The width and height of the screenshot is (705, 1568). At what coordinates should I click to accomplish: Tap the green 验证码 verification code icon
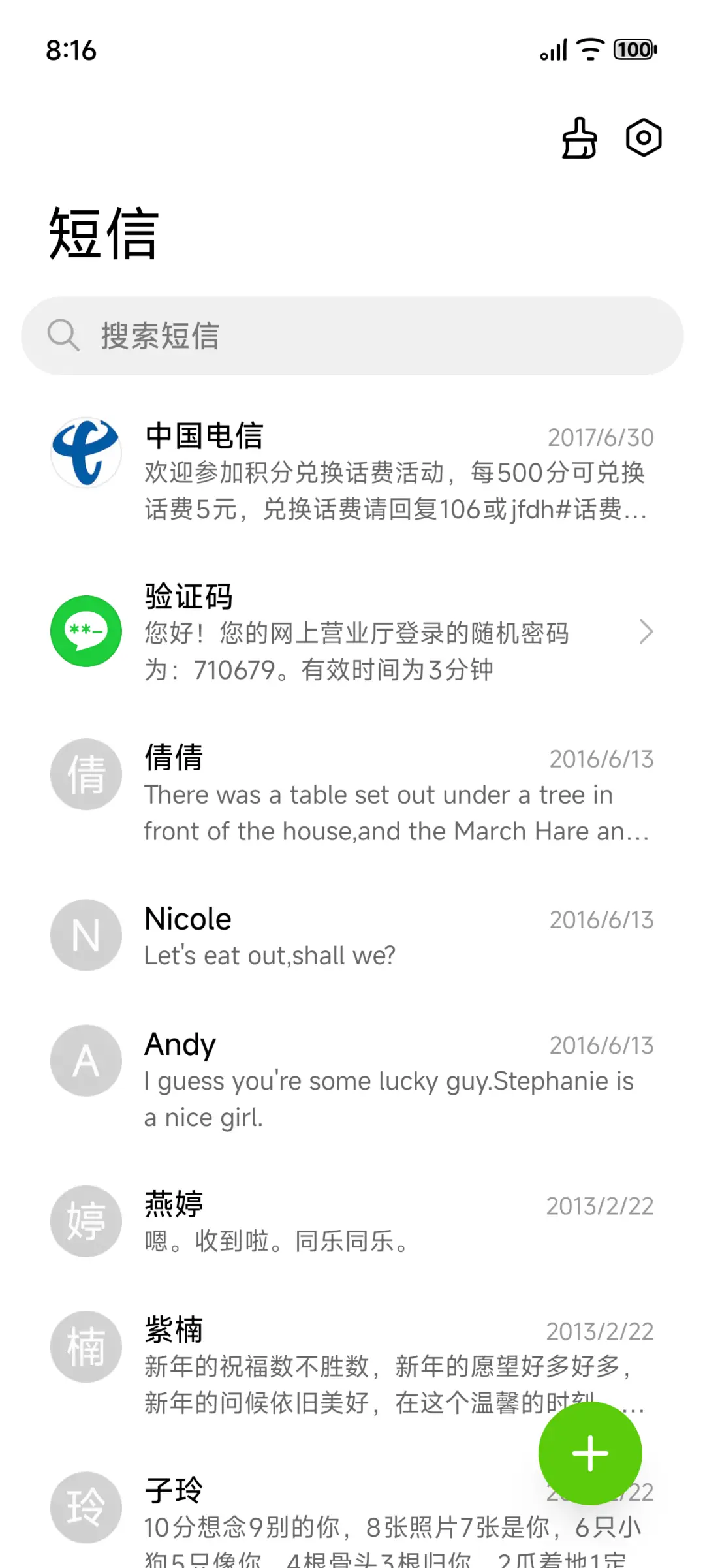pyautogui.click(x=86, y=631)
